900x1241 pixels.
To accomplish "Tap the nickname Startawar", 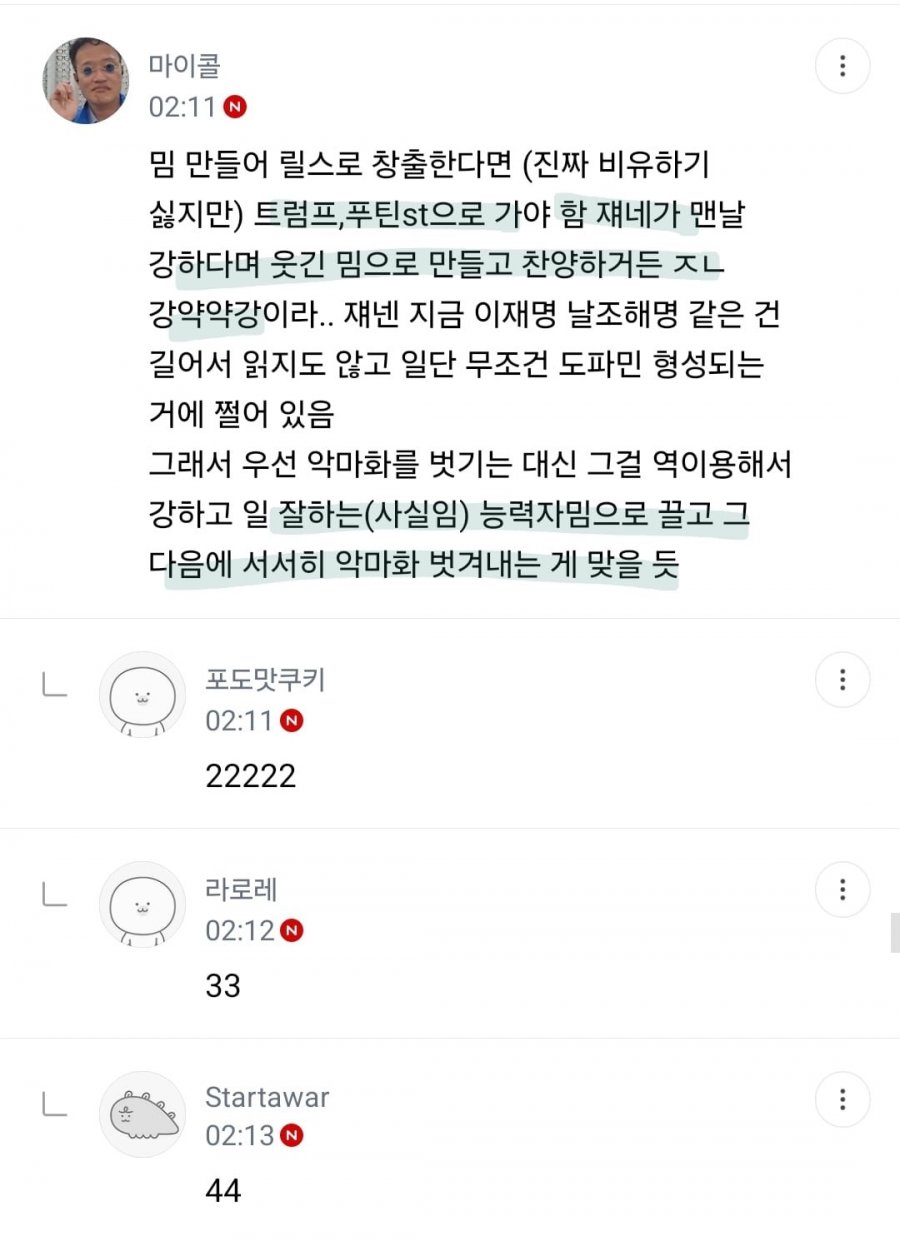I will 267,1097.
